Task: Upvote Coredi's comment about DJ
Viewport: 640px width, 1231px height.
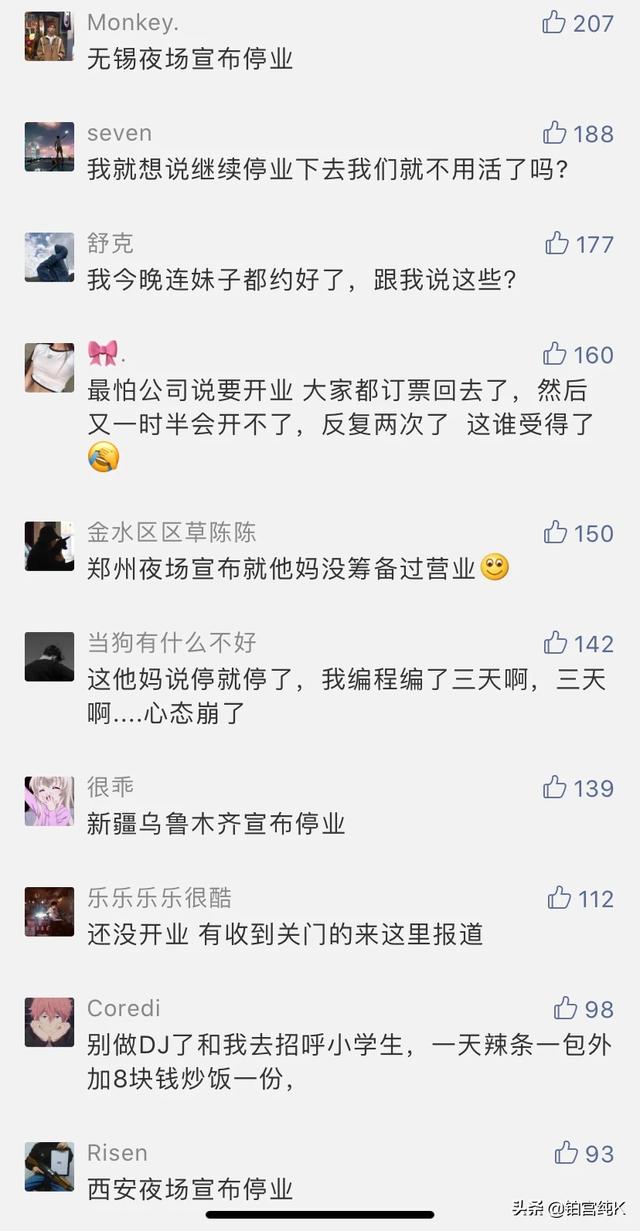Action: coord(566,1007)
